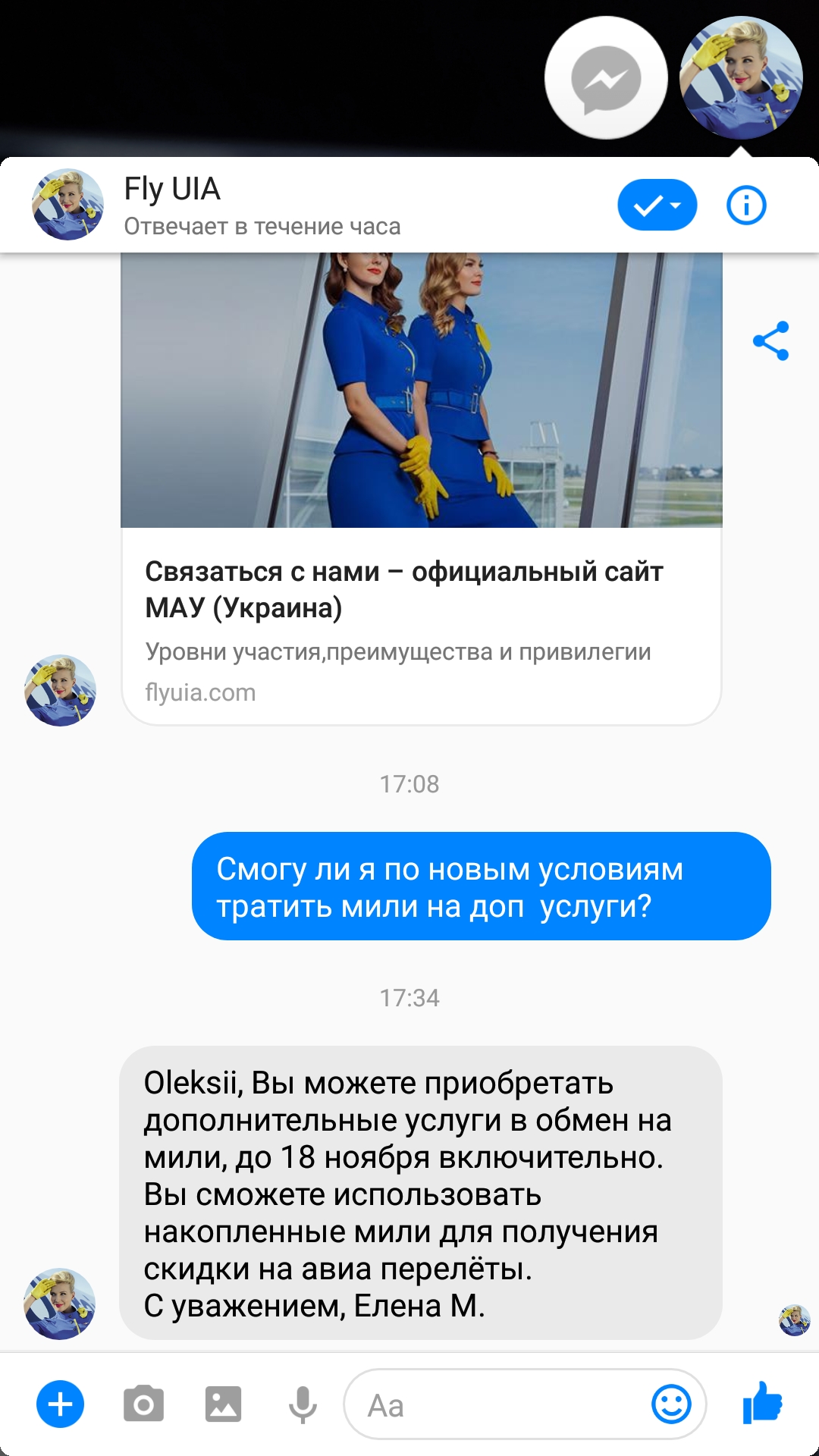Viewport: 819px width, 1456px height.
Task: Record a voice message with microphone
Action: (x=303, y=1404)
